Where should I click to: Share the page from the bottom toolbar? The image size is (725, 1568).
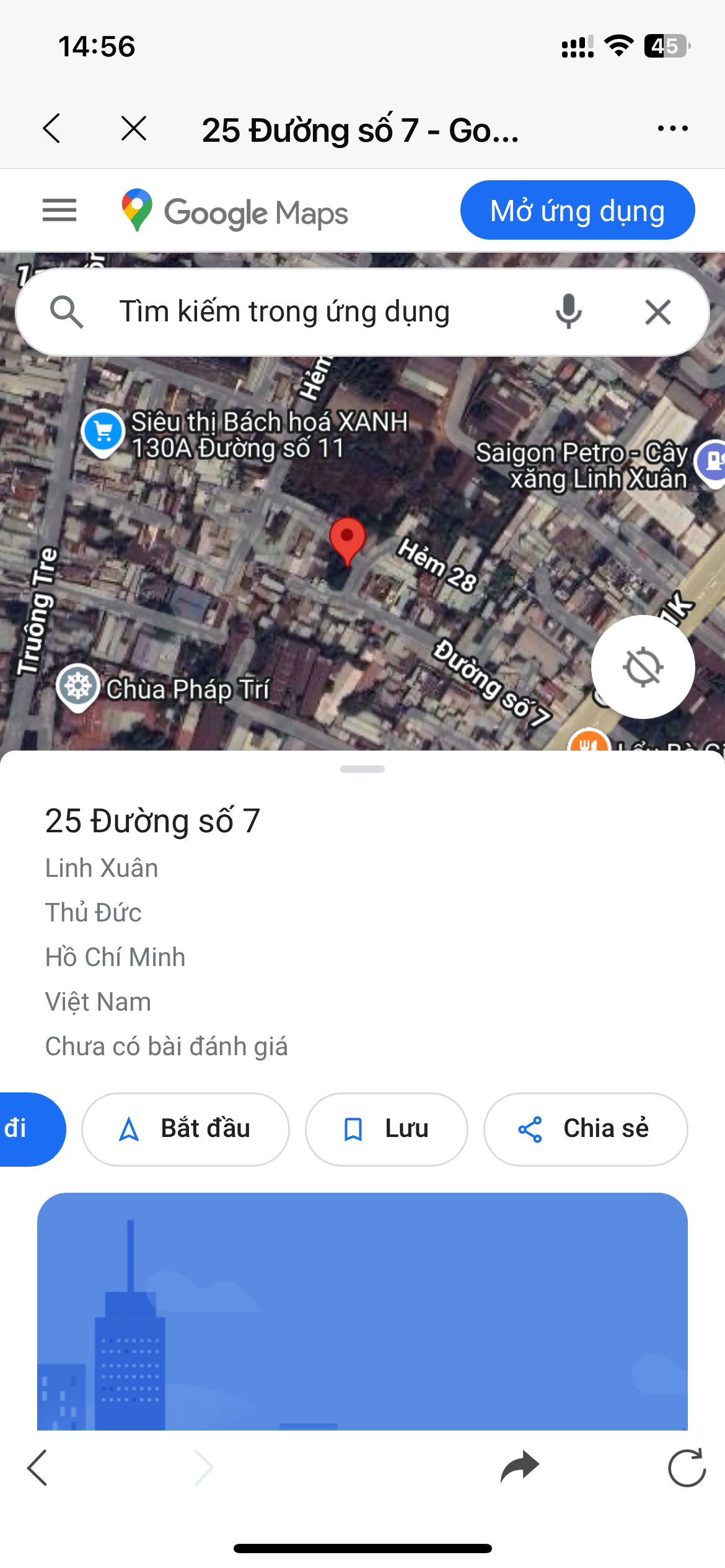click(520, 1467)
